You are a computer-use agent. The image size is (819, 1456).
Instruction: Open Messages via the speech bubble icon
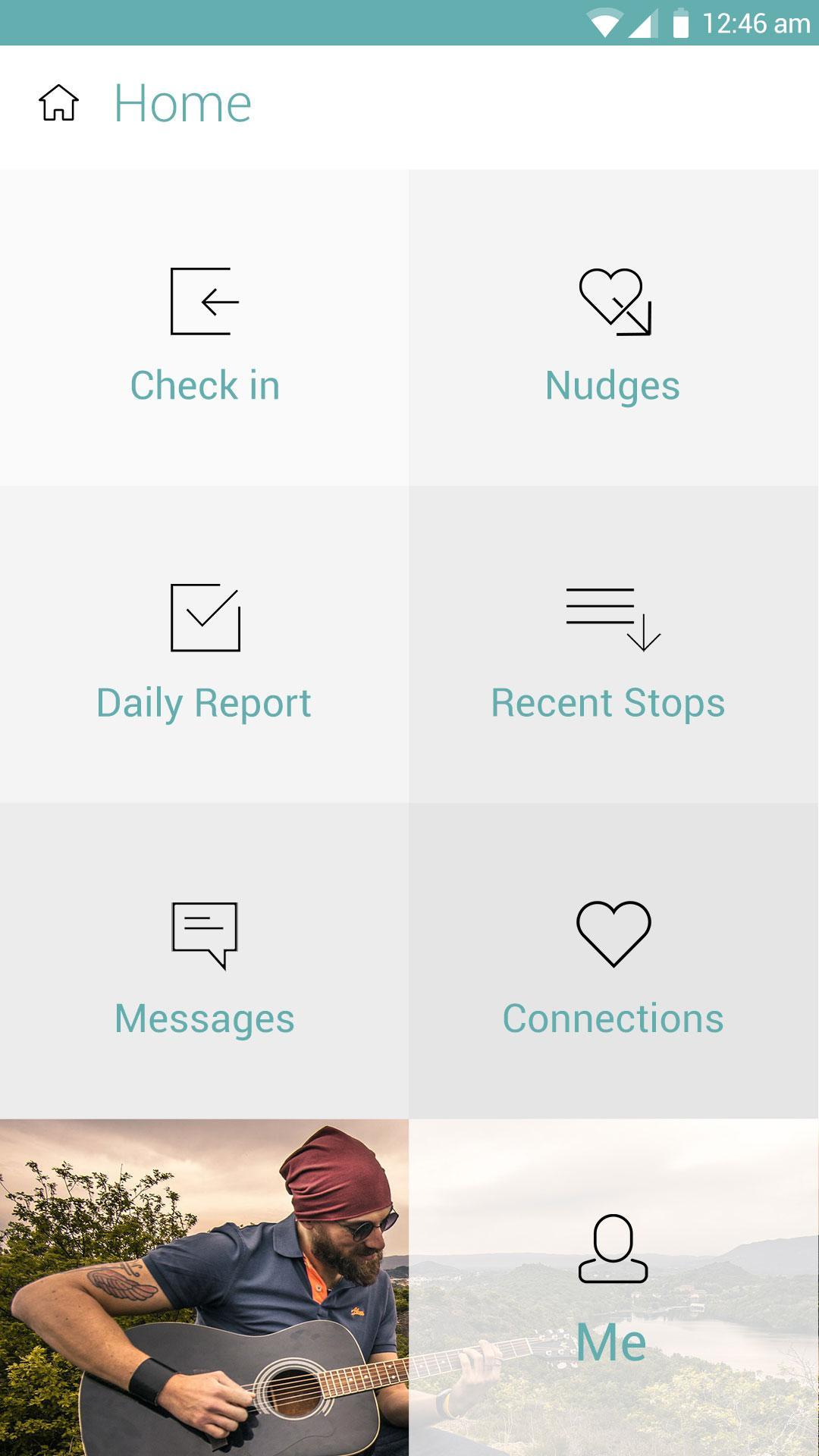coord(203,933)
